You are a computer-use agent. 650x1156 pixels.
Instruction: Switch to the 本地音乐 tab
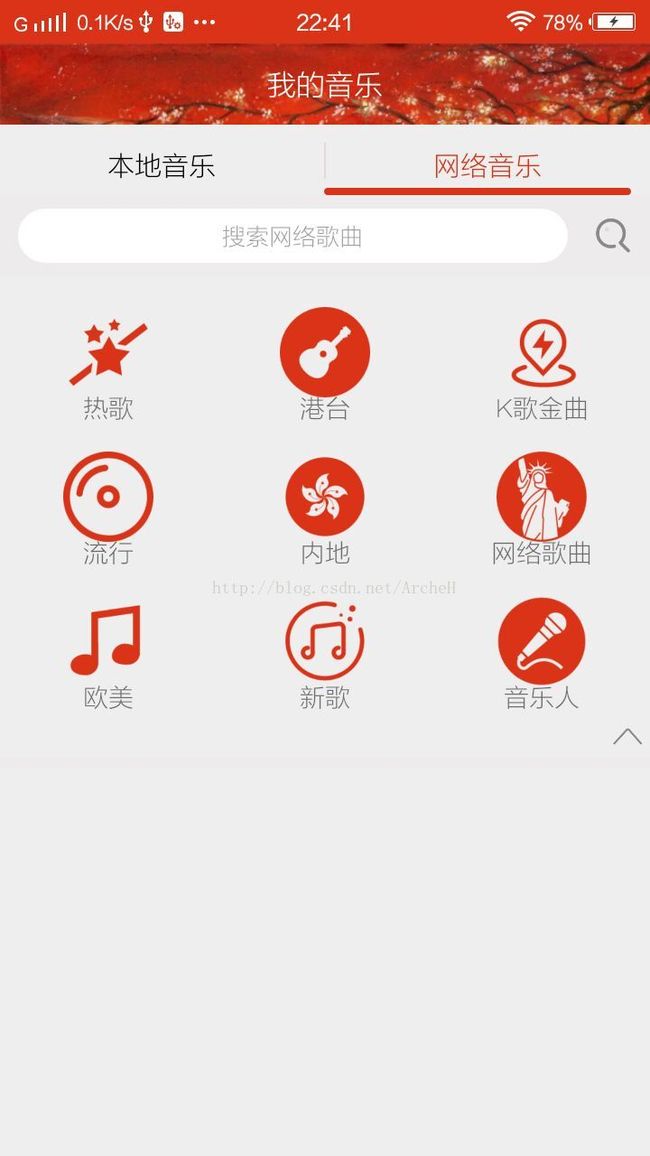point(161,165)
